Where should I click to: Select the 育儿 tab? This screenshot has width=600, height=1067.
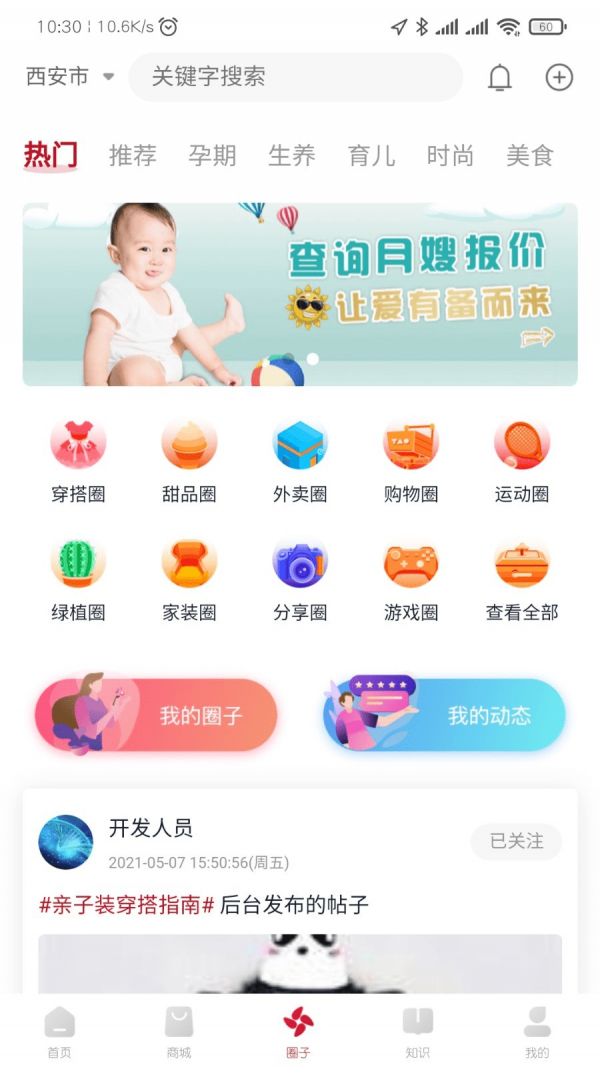[x=371, y=156]
